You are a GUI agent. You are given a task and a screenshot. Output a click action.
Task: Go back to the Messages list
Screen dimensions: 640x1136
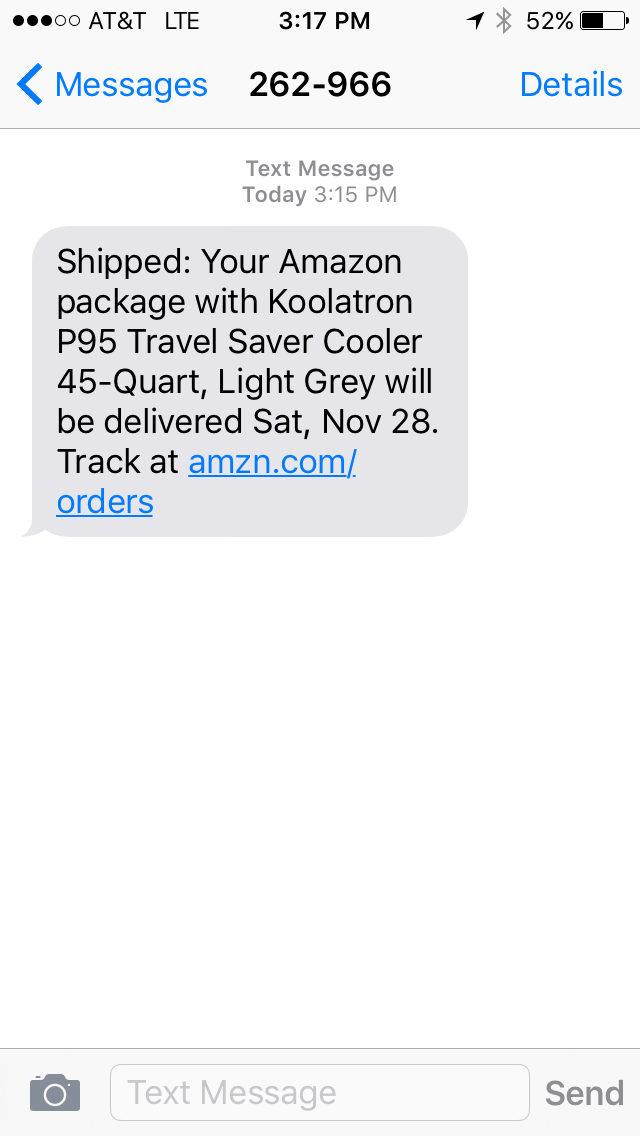[110, 85]
